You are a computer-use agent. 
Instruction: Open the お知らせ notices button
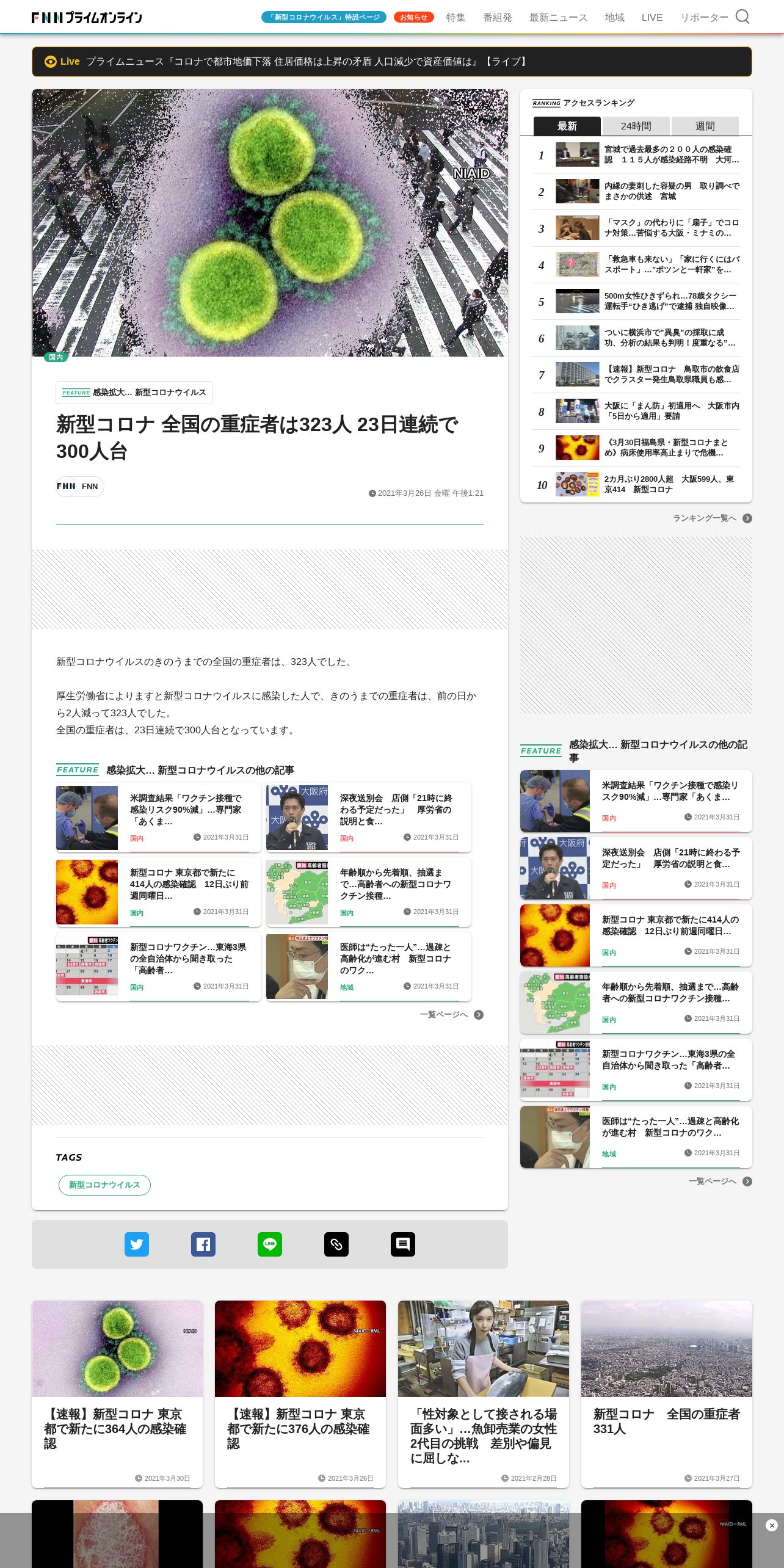(x=413, y=17)
